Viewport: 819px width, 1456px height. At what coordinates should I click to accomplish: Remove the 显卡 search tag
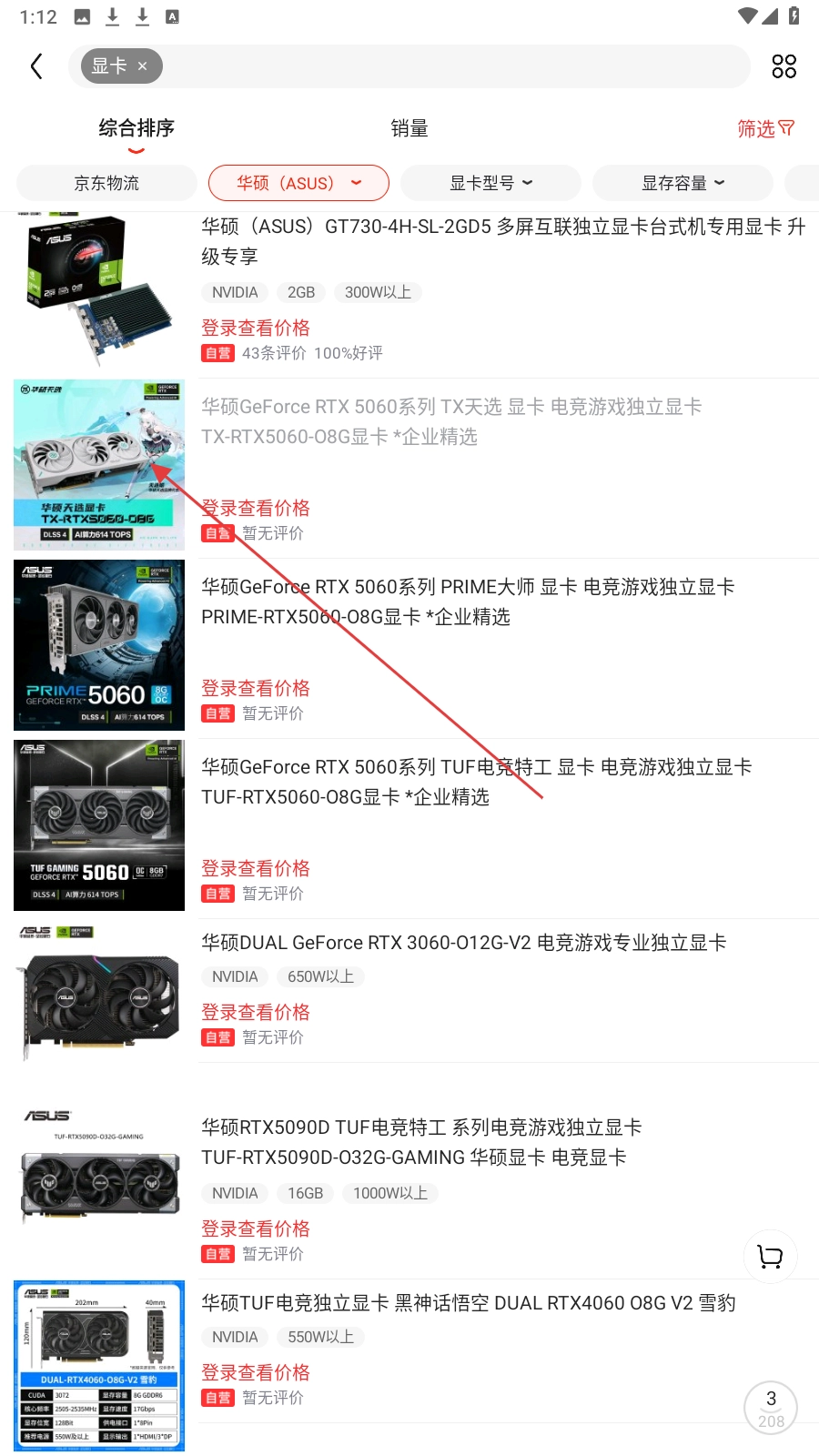click(x=142, y=66)
